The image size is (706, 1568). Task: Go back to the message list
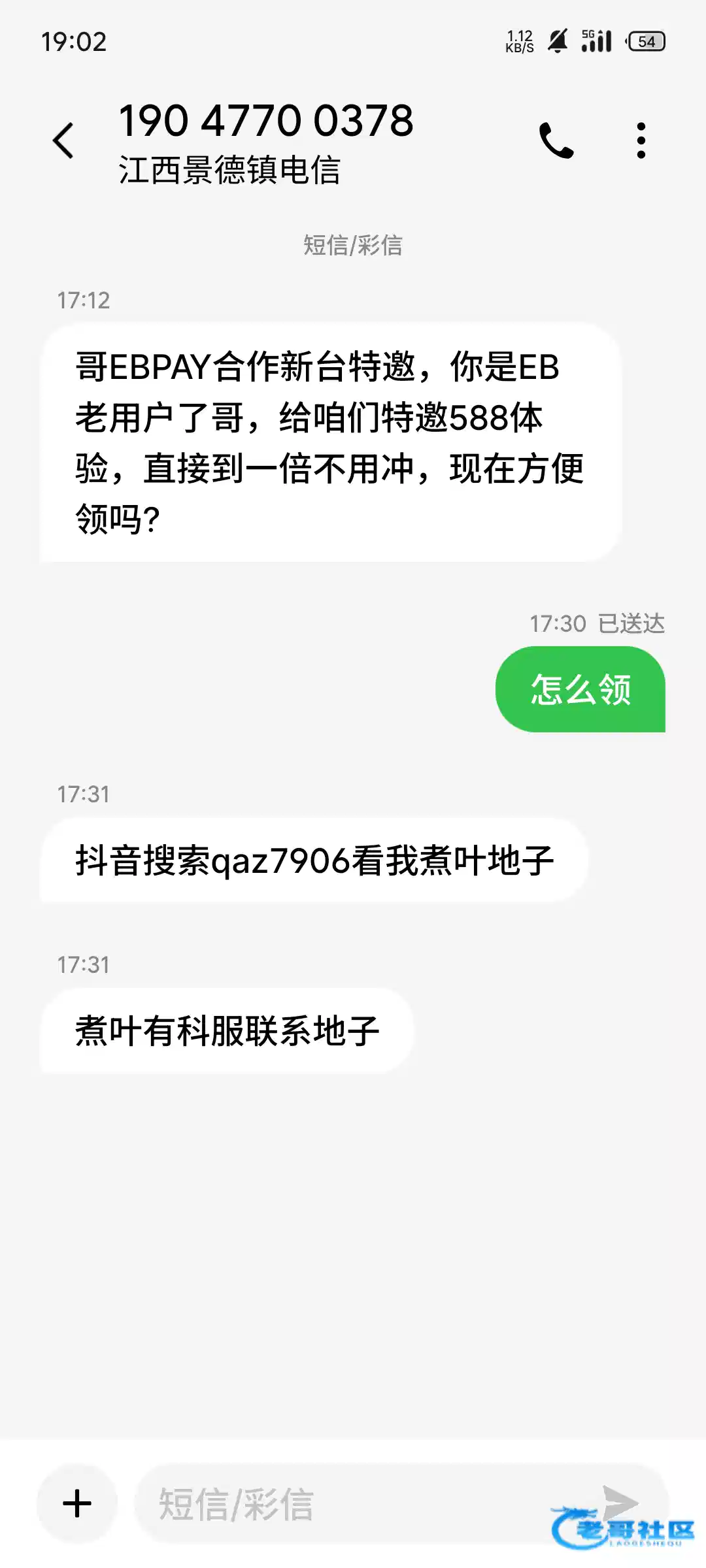(x=63, y=140)
